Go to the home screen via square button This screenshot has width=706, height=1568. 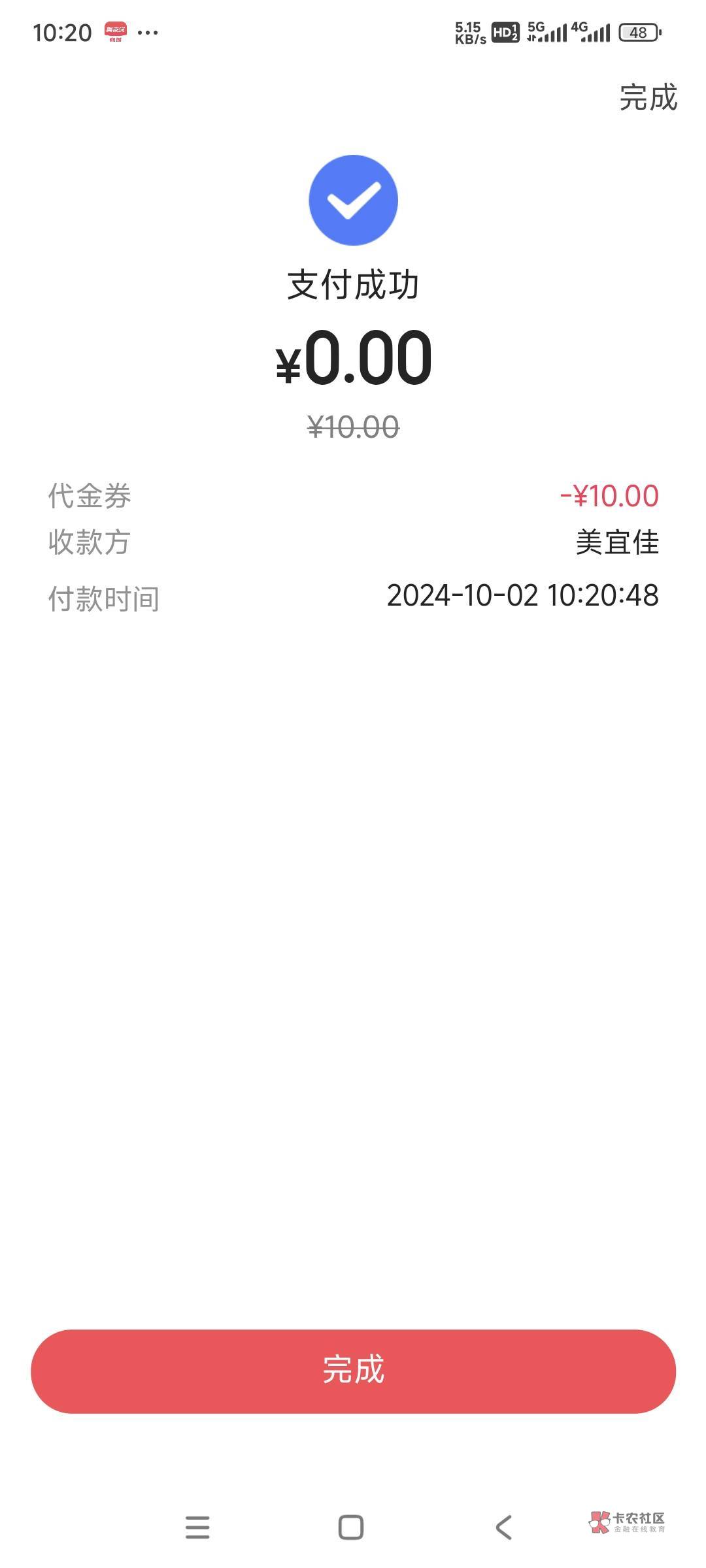[351, 1527]
